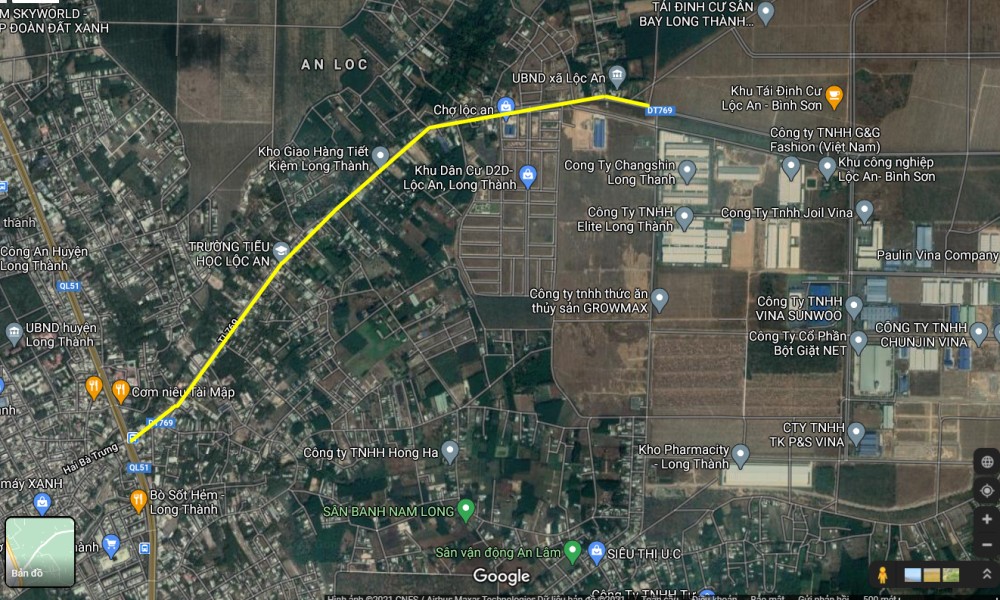This screenshot has height=600, width=1000.
Task: Open Kho Giao Hàng Tiết Kiệm pin
Action: 380,157
